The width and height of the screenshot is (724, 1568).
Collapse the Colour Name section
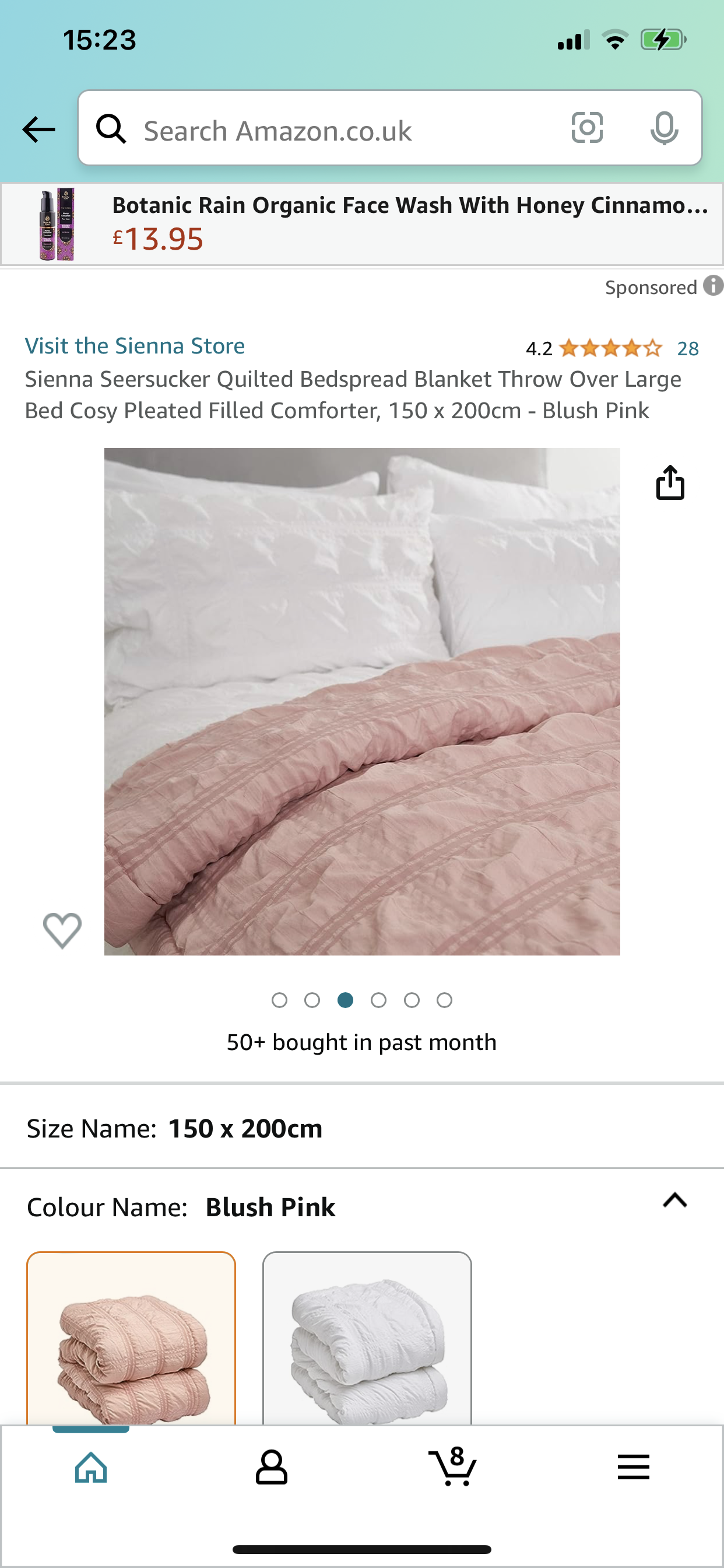click(x=674, y=1200)
